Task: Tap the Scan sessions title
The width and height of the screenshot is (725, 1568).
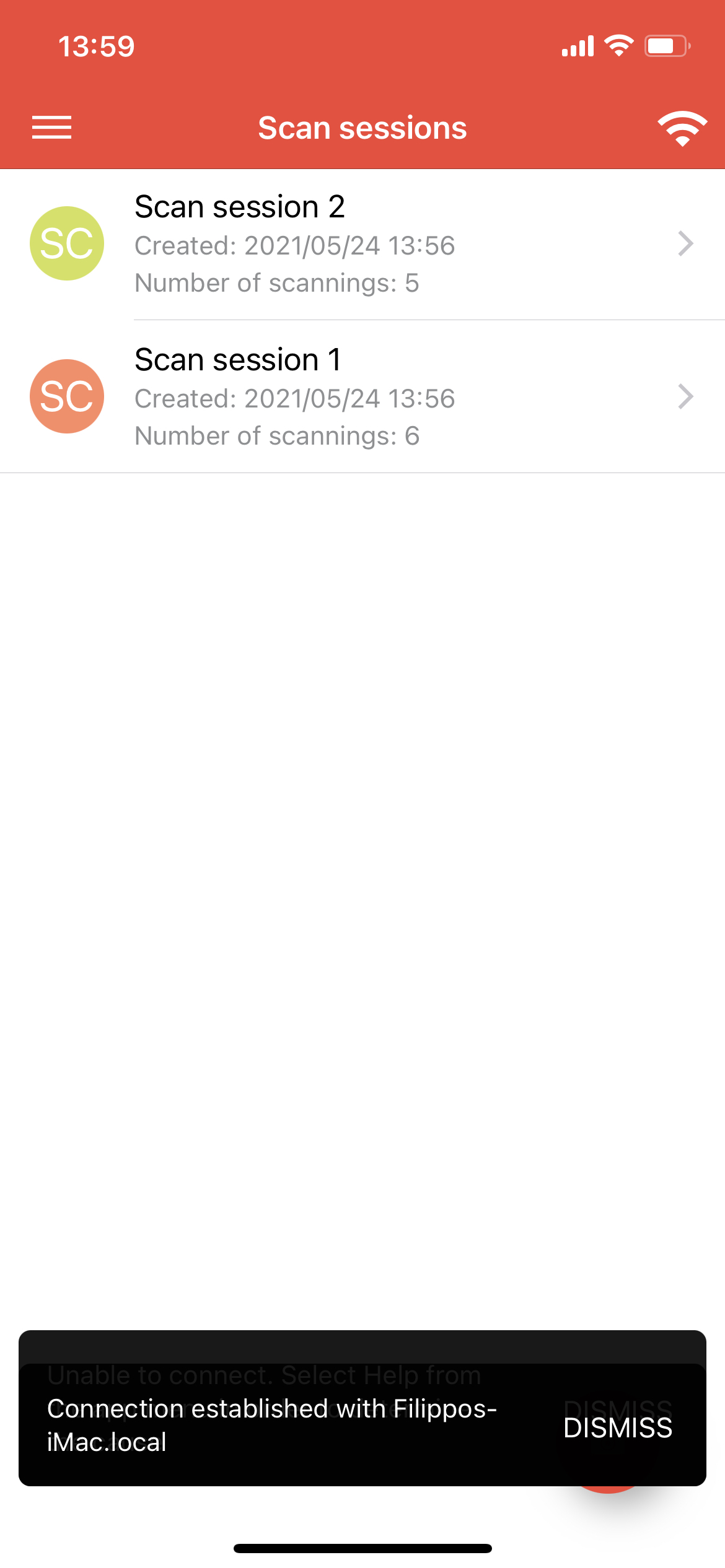Action: (362, 128)
